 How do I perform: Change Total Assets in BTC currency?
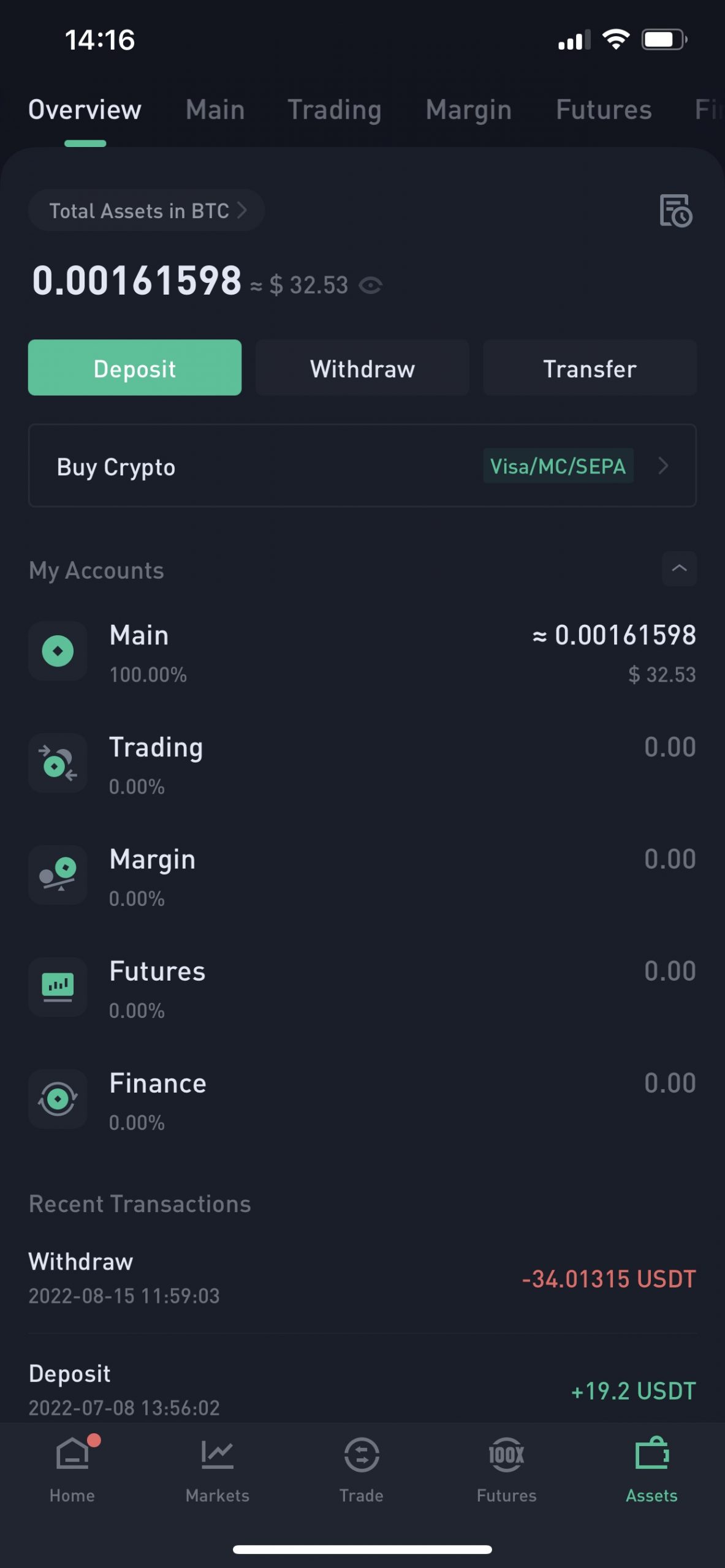146,210
